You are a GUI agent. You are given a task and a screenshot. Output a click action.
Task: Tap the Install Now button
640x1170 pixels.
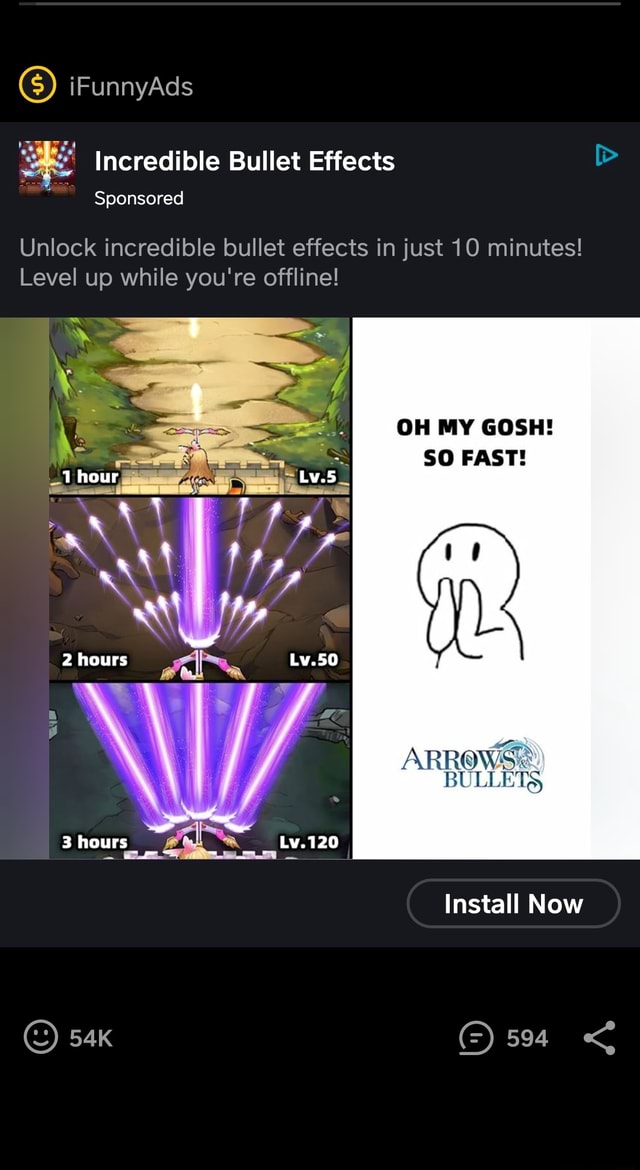point(513,904)
